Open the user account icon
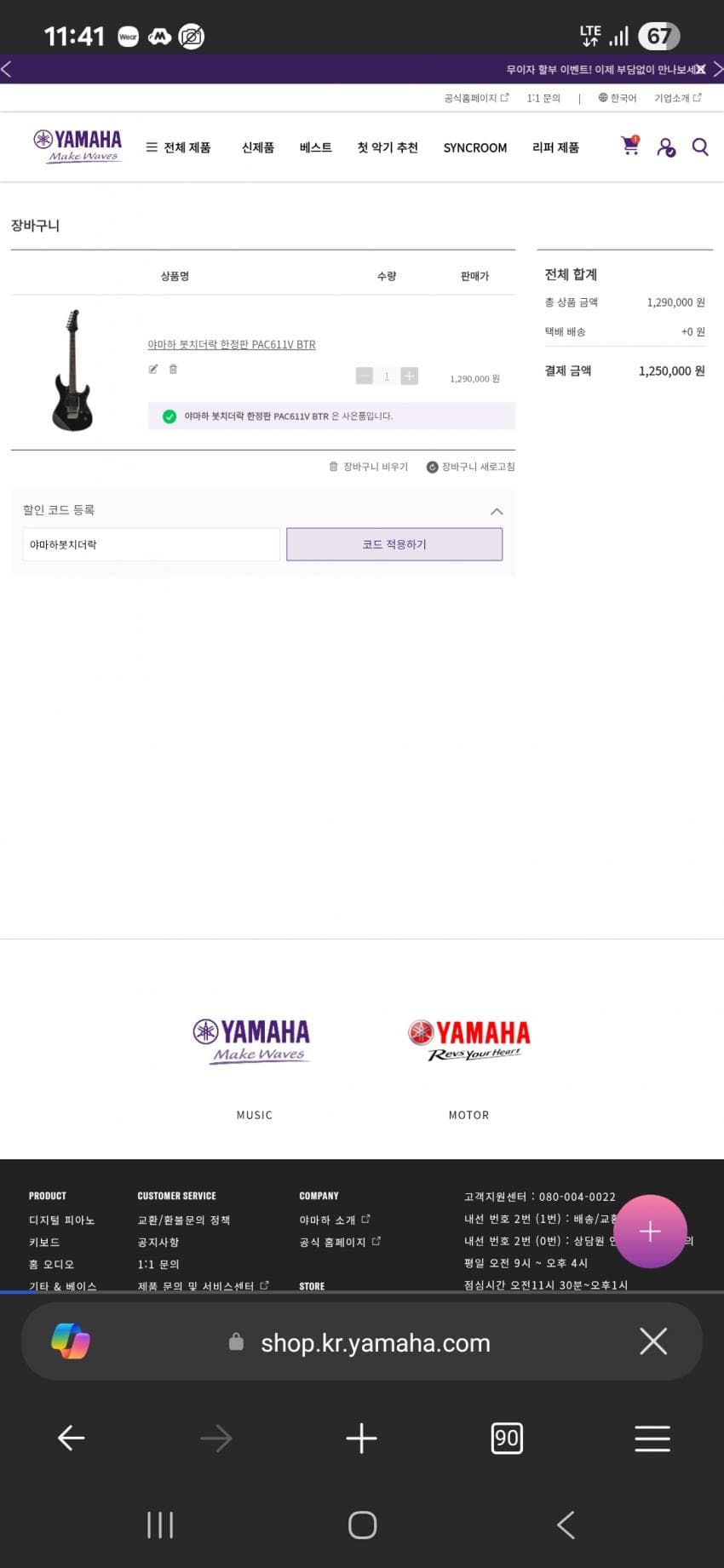The image size is (724, 1568). point(666,147)
